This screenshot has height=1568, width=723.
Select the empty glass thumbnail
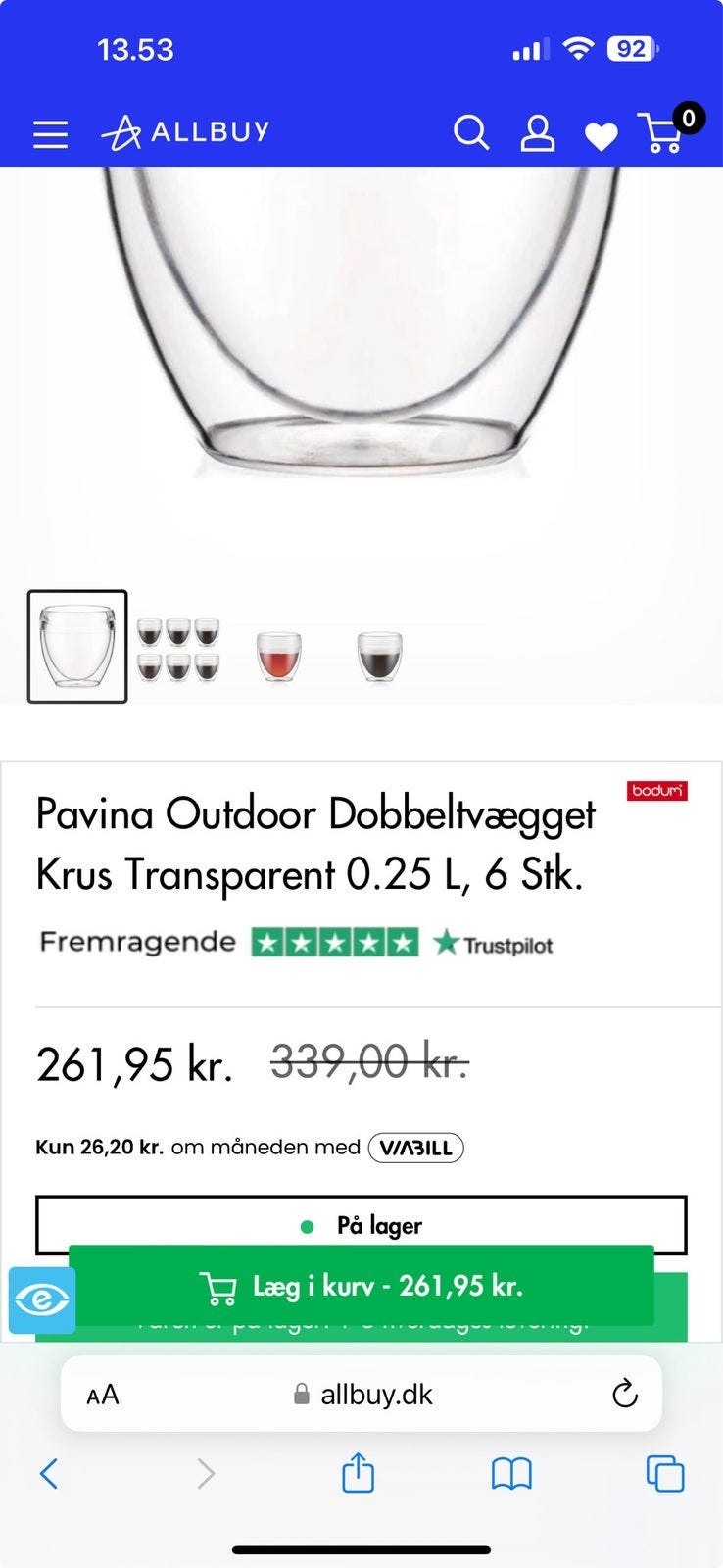coord(77,647)
